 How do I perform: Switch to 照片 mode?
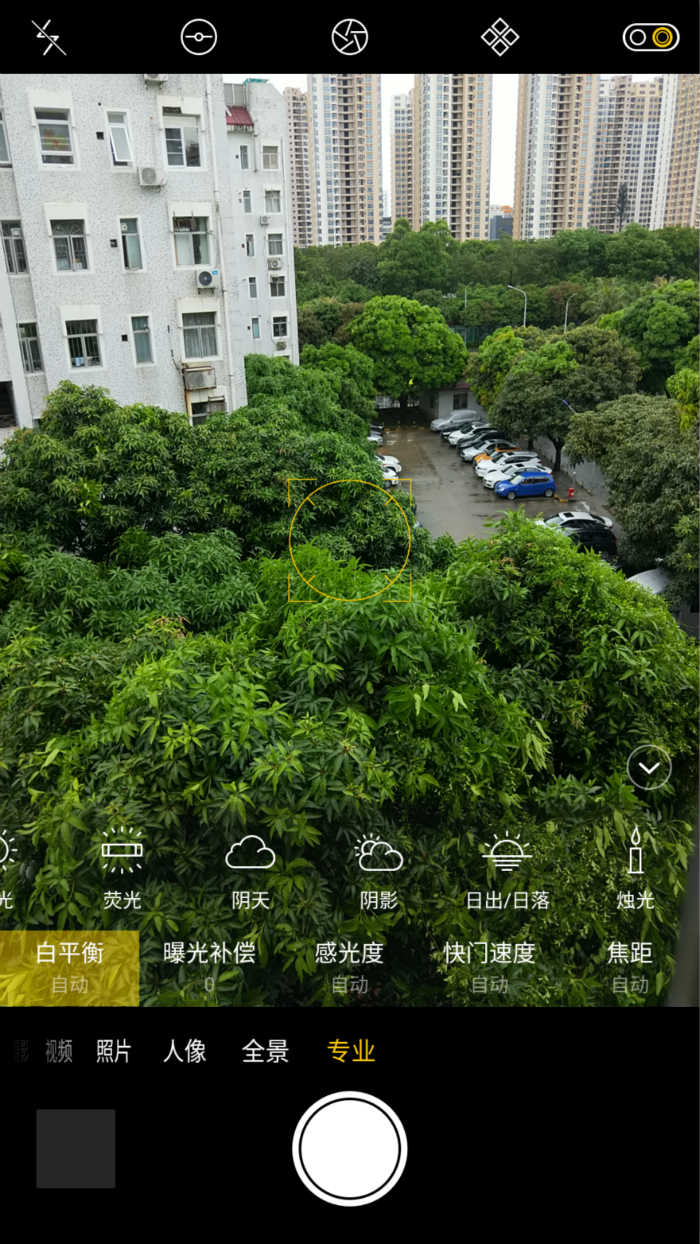click(x=113, y=1051)
